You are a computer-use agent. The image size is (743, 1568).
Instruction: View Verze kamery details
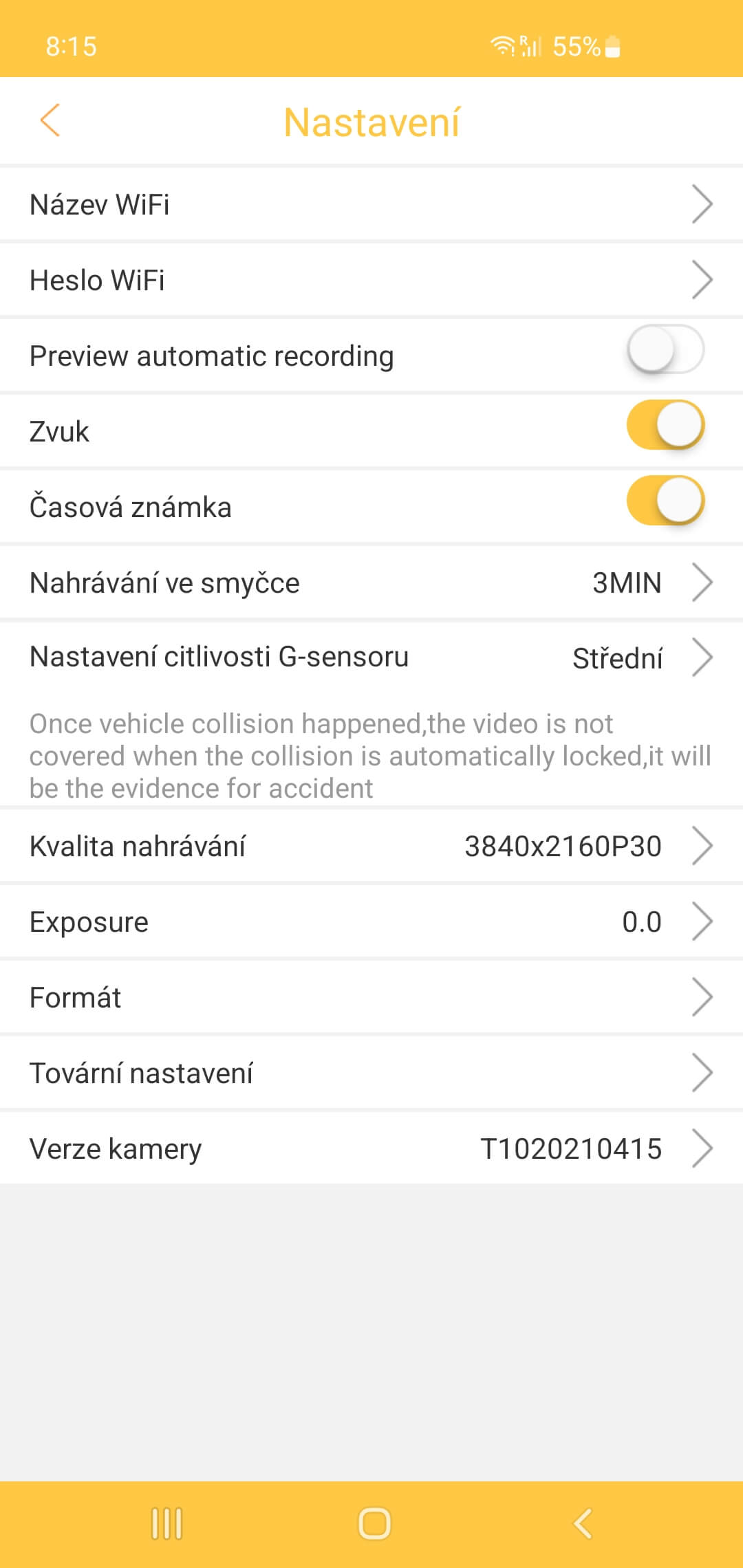pos(371,1148)
